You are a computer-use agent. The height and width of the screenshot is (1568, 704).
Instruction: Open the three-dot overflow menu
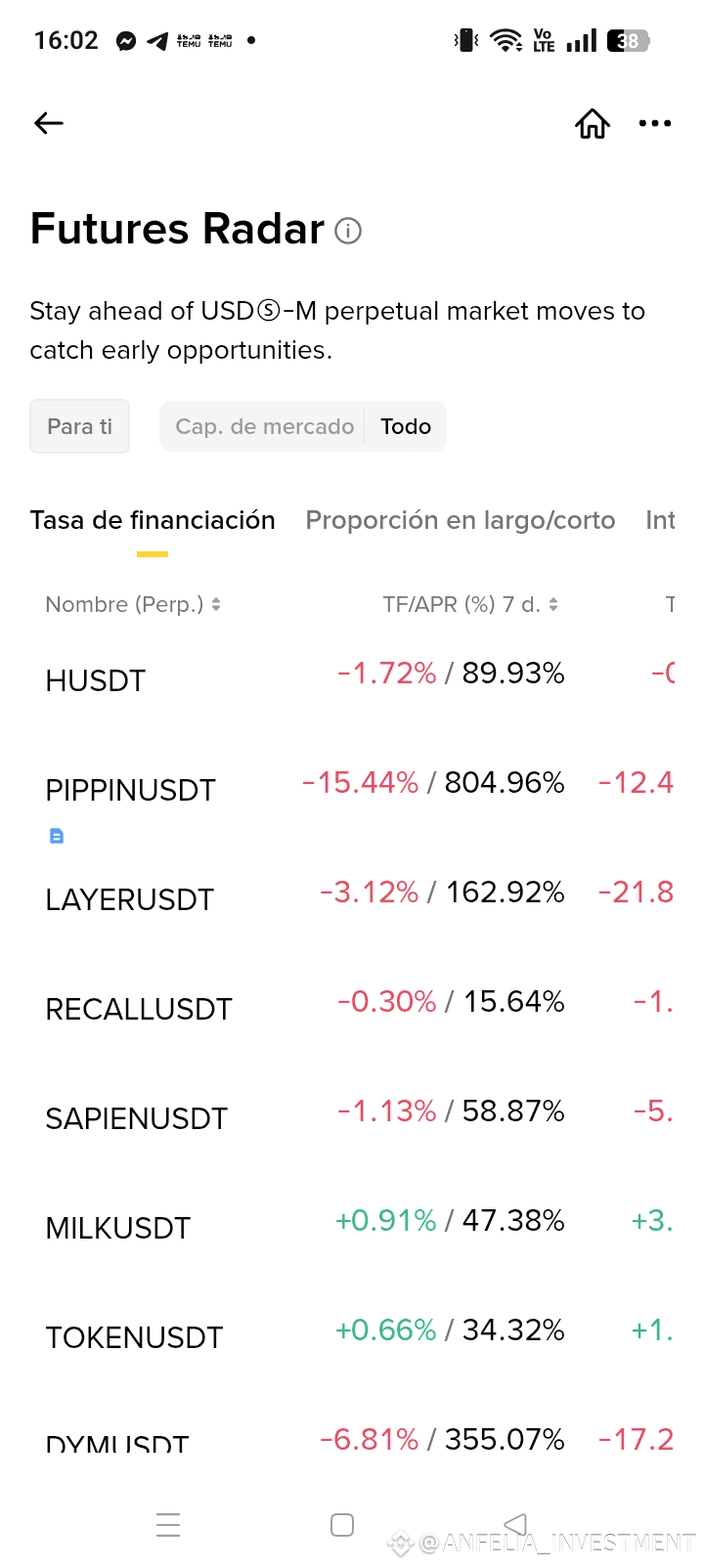[654, 123]
